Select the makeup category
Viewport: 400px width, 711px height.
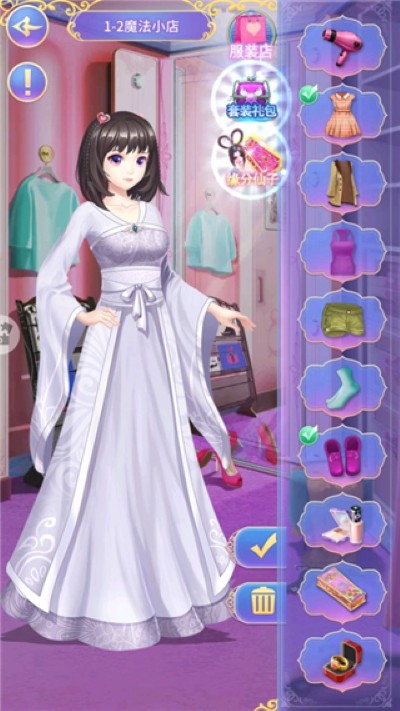click(342, 523)
